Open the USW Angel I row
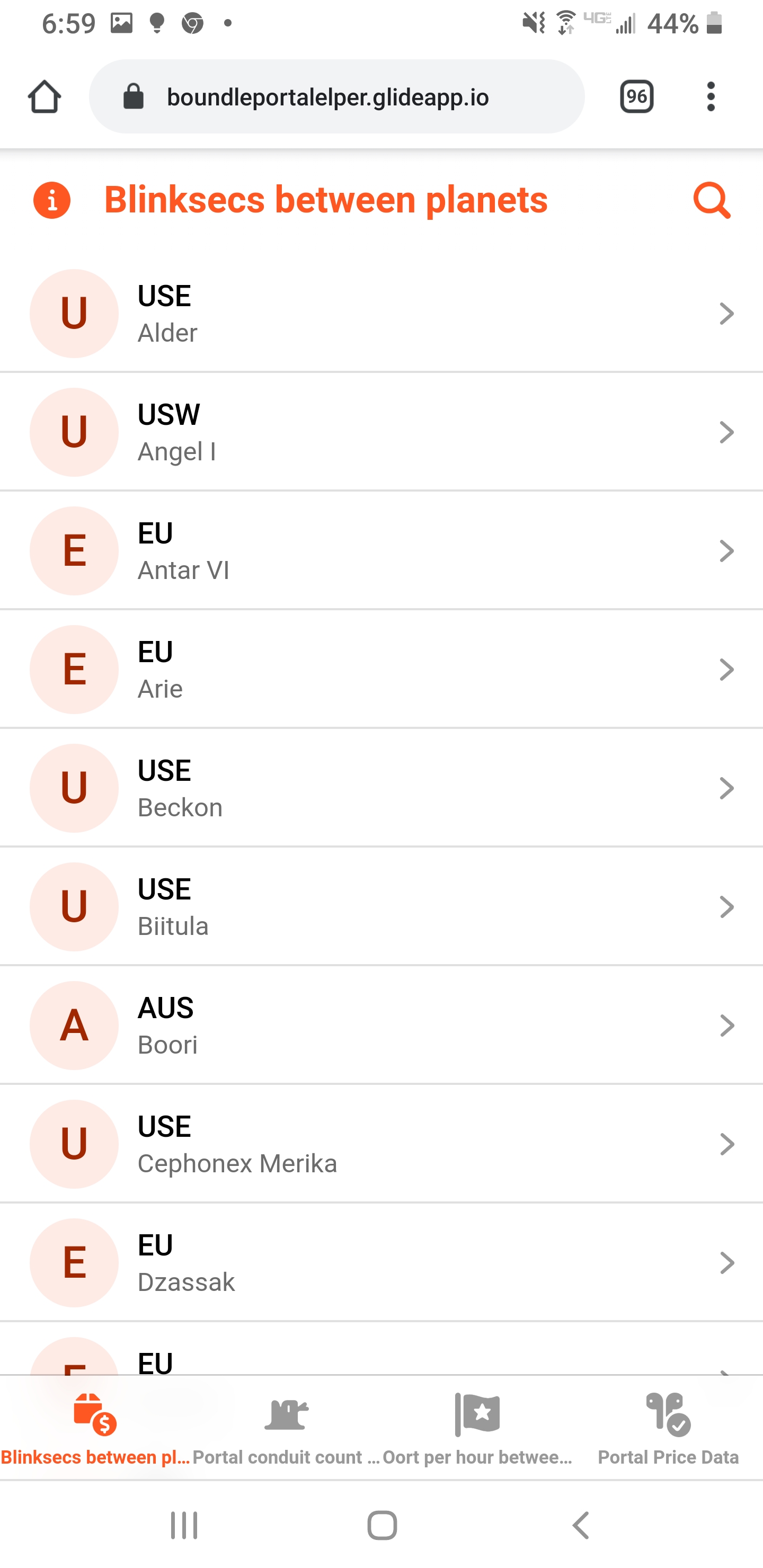Screen dimensions: 763x1568 point(381,432)
